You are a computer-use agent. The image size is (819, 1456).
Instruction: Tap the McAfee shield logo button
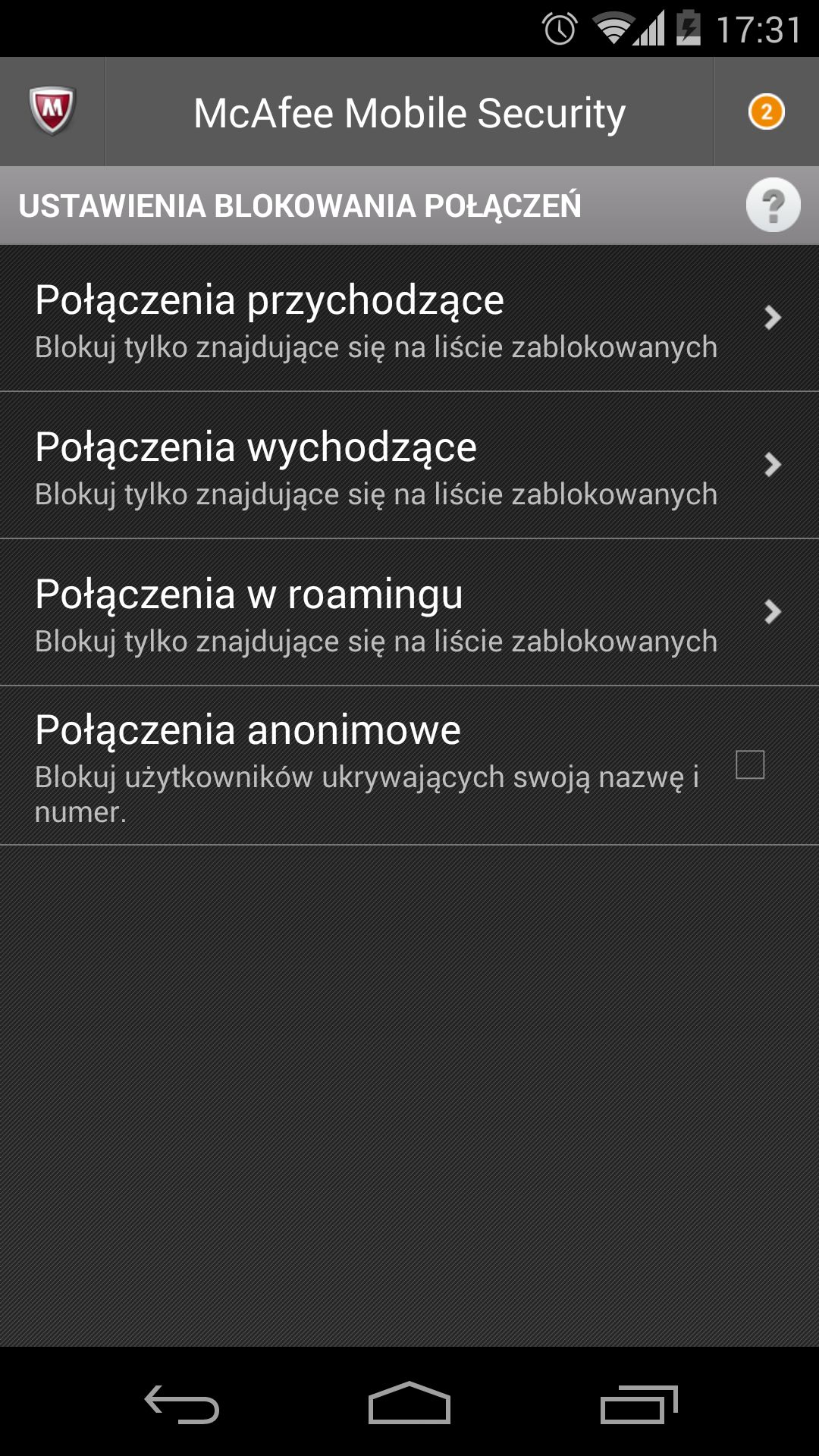tap(52, 111)
